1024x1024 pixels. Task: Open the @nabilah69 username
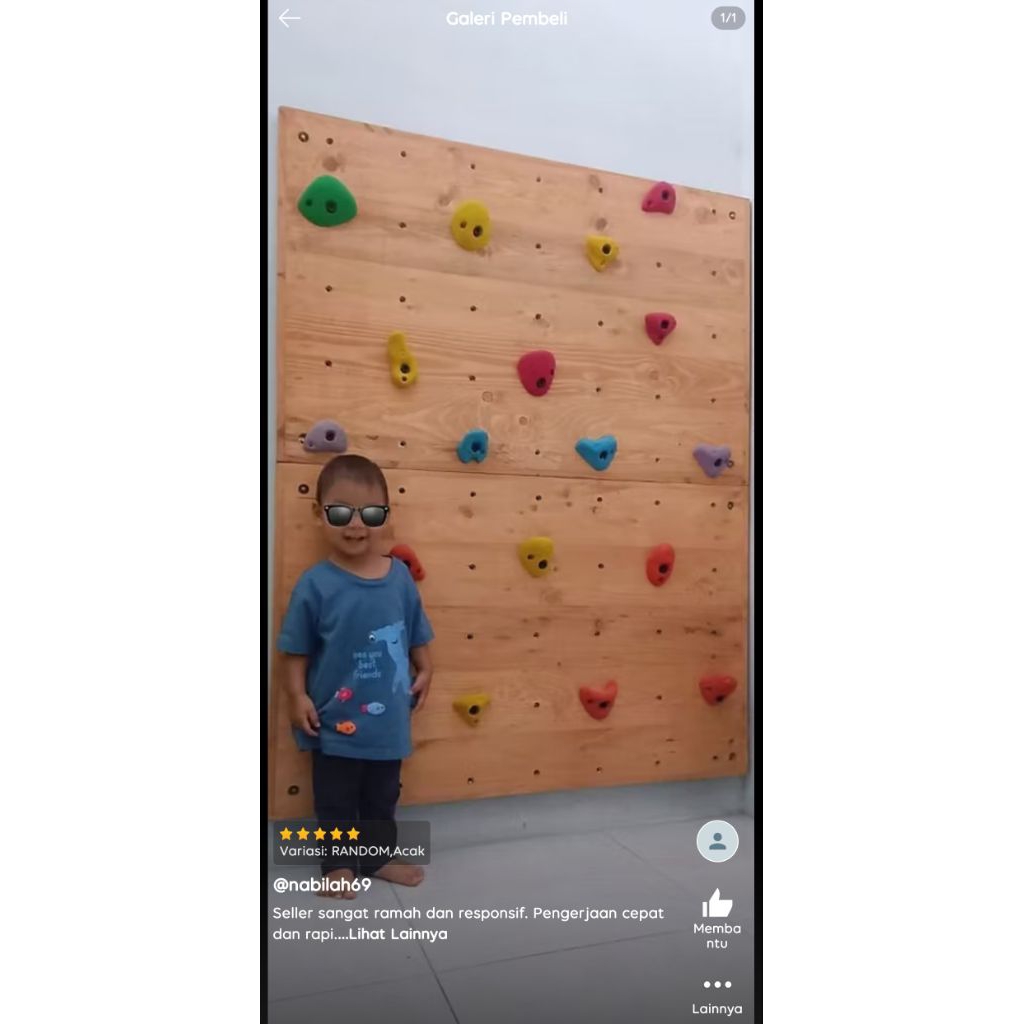pos(322,885)
